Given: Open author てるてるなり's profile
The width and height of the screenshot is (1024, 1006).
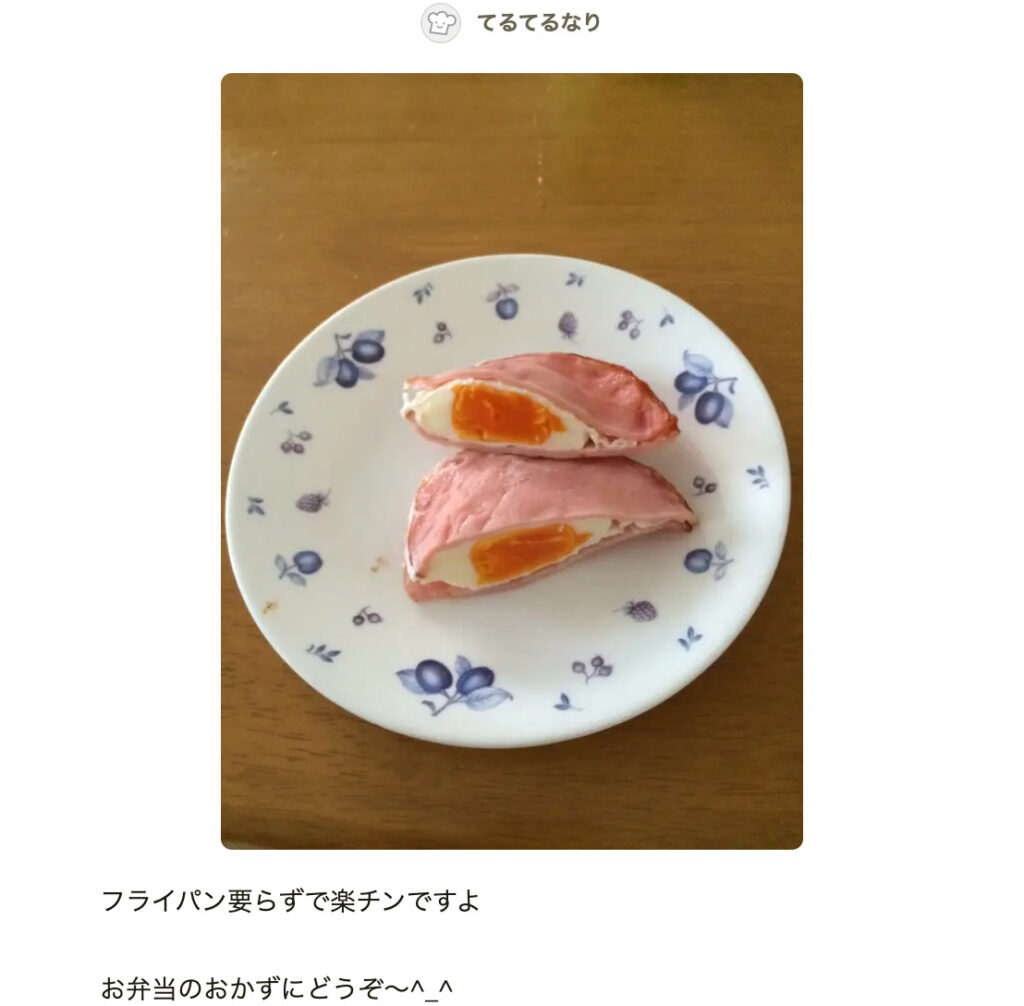Looking at the screenshot, I should [537, 23].
